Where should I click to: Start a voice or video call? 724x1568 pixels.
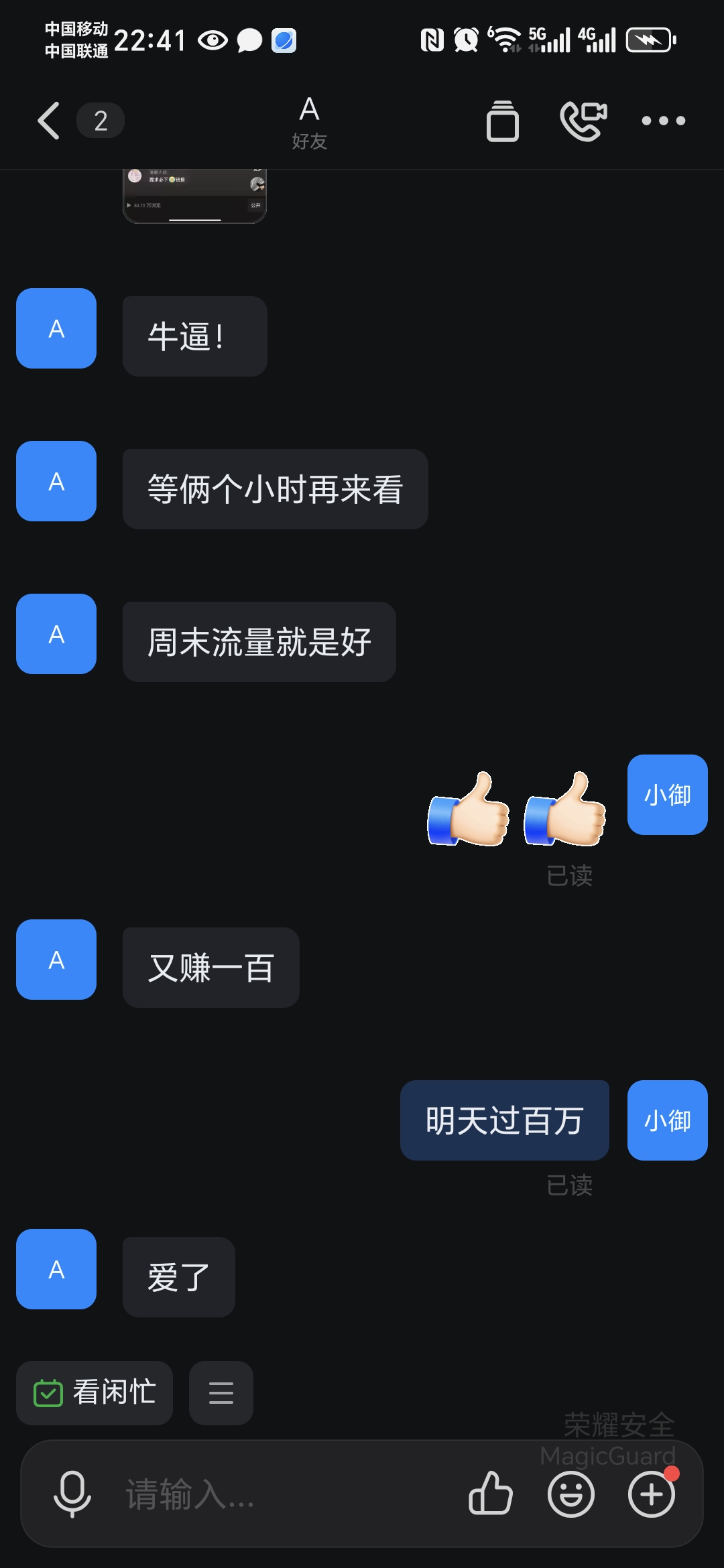point(583,121)
